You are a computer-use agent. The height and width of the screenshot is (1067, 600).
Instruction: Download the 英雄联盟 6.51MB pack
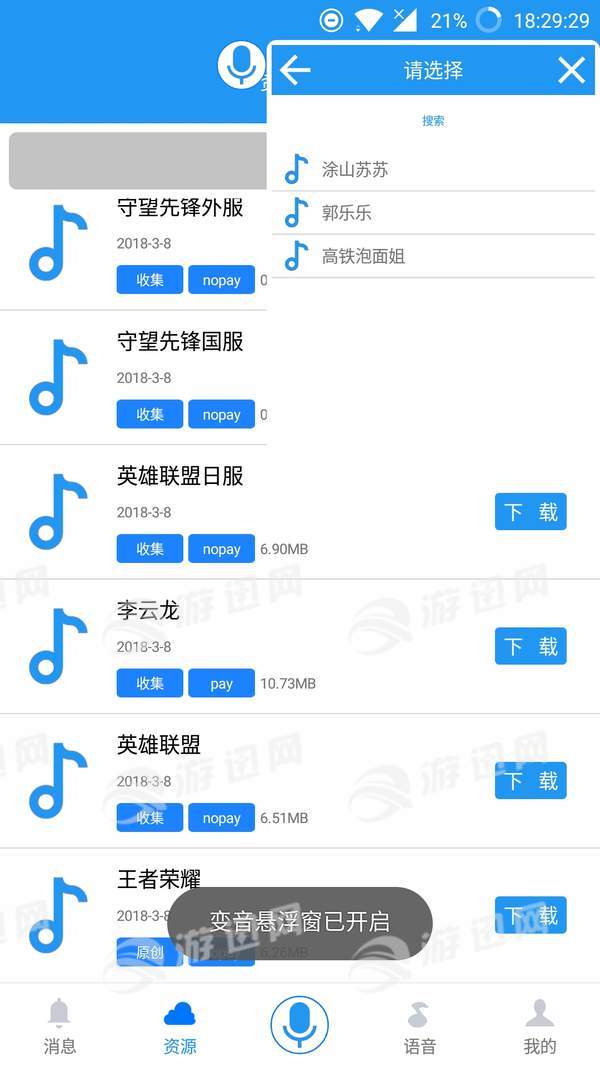tap(530, 780)
